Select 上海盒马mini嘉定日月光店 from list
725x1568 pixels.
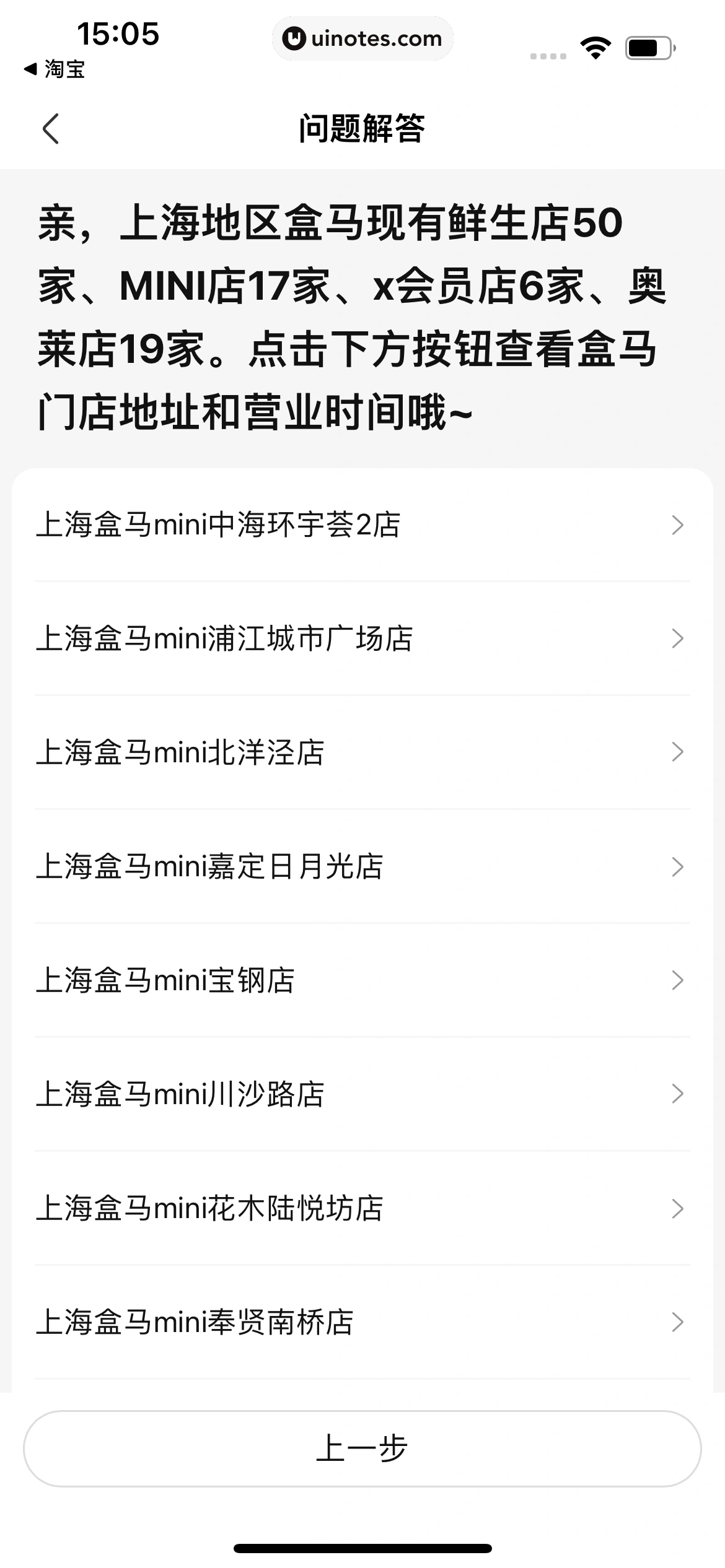pos(362,866)
